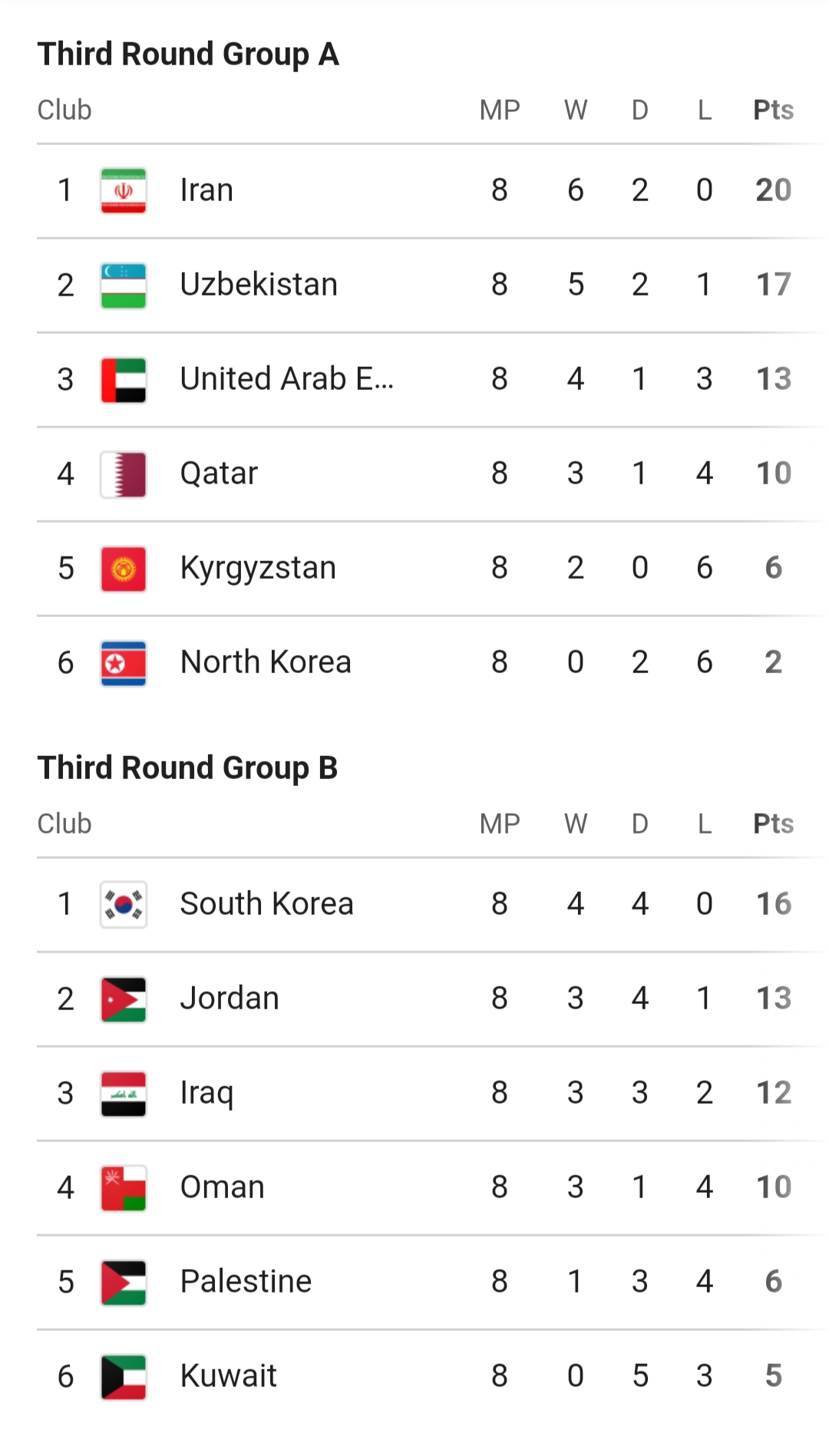The width and height of the screenshot is (829, 1456).
Task: Open Uzbekistan's team row
Action: click(x=258, y=285)
